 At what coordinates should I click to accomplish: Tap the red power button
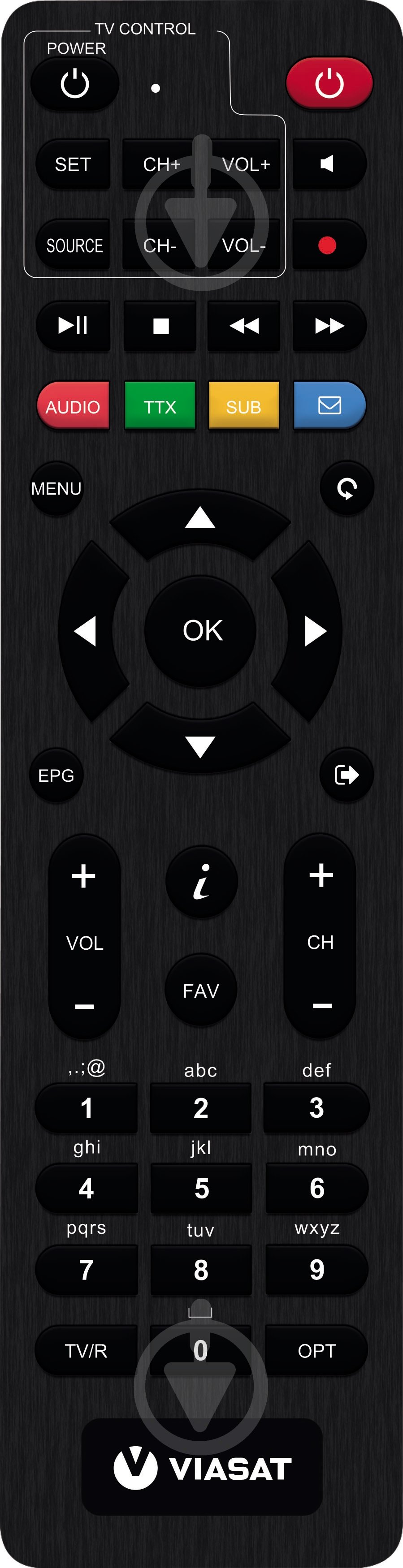click(329, 83)
